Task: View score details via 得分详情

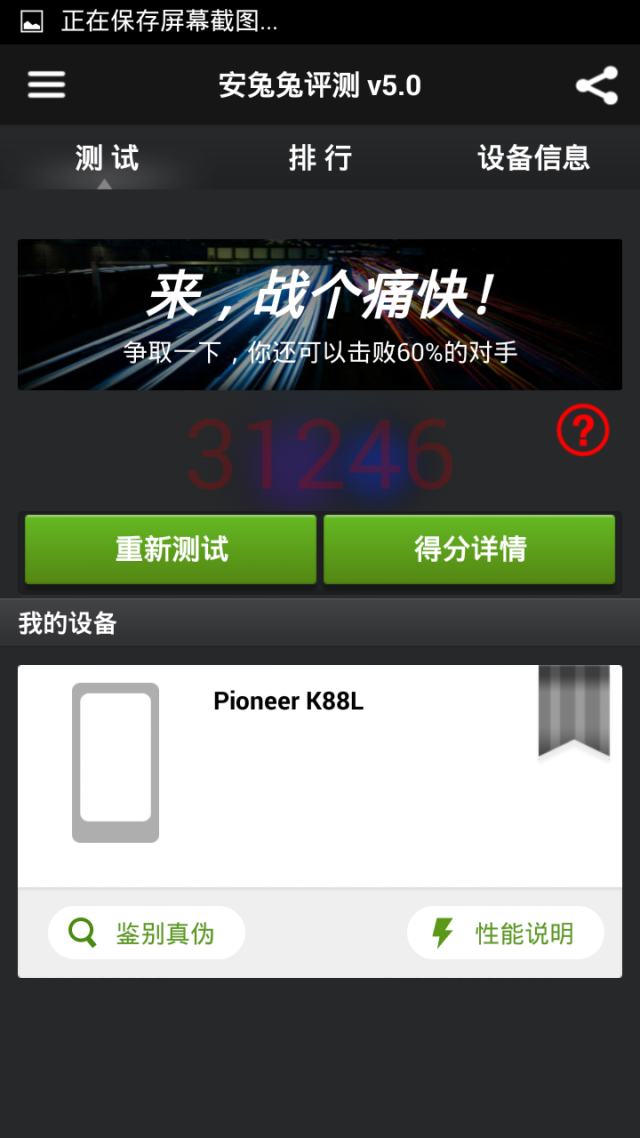Action: point(469,549)
